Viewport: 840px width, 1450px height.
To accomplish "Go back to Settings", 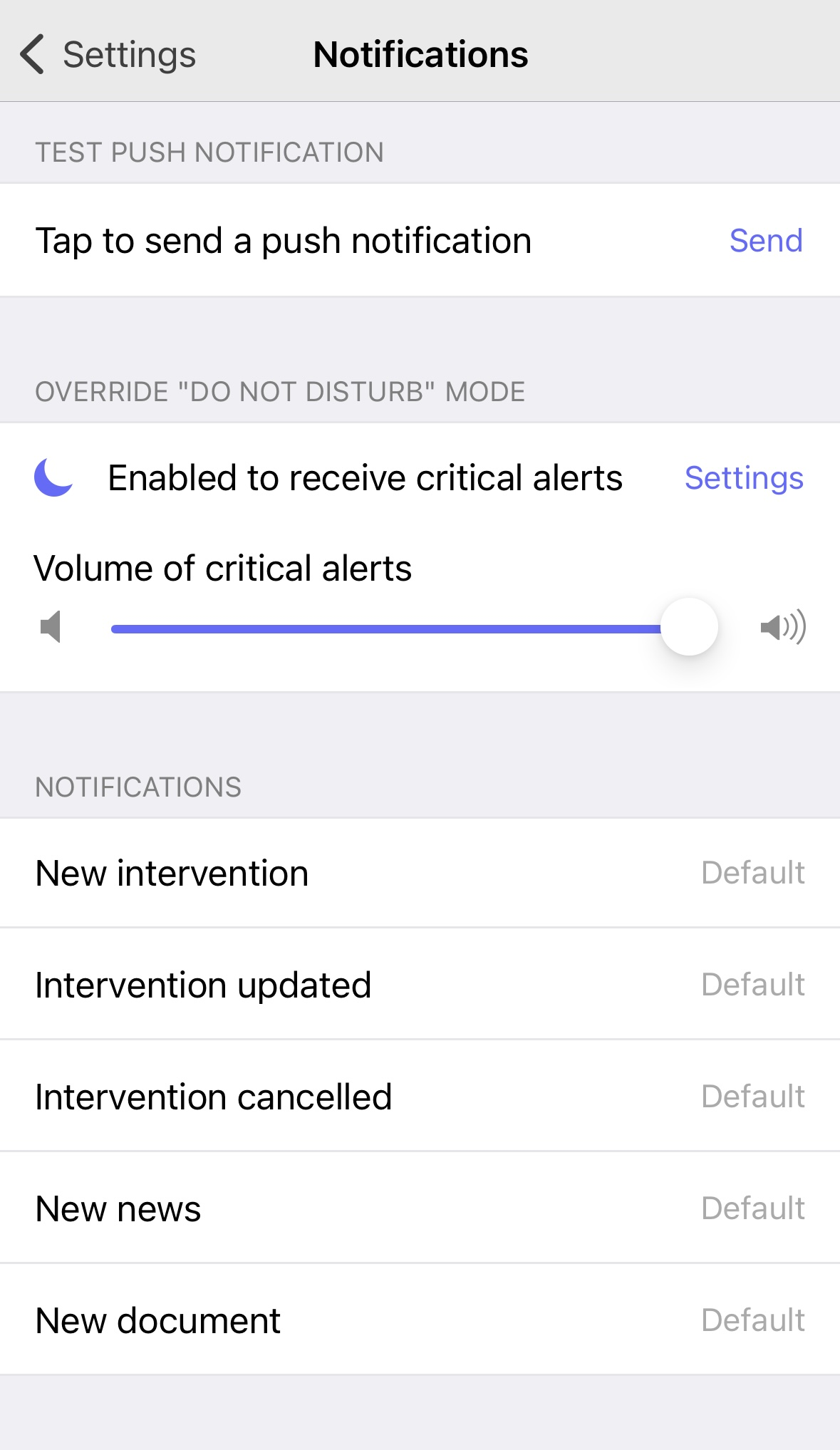I will coord(107,55).
